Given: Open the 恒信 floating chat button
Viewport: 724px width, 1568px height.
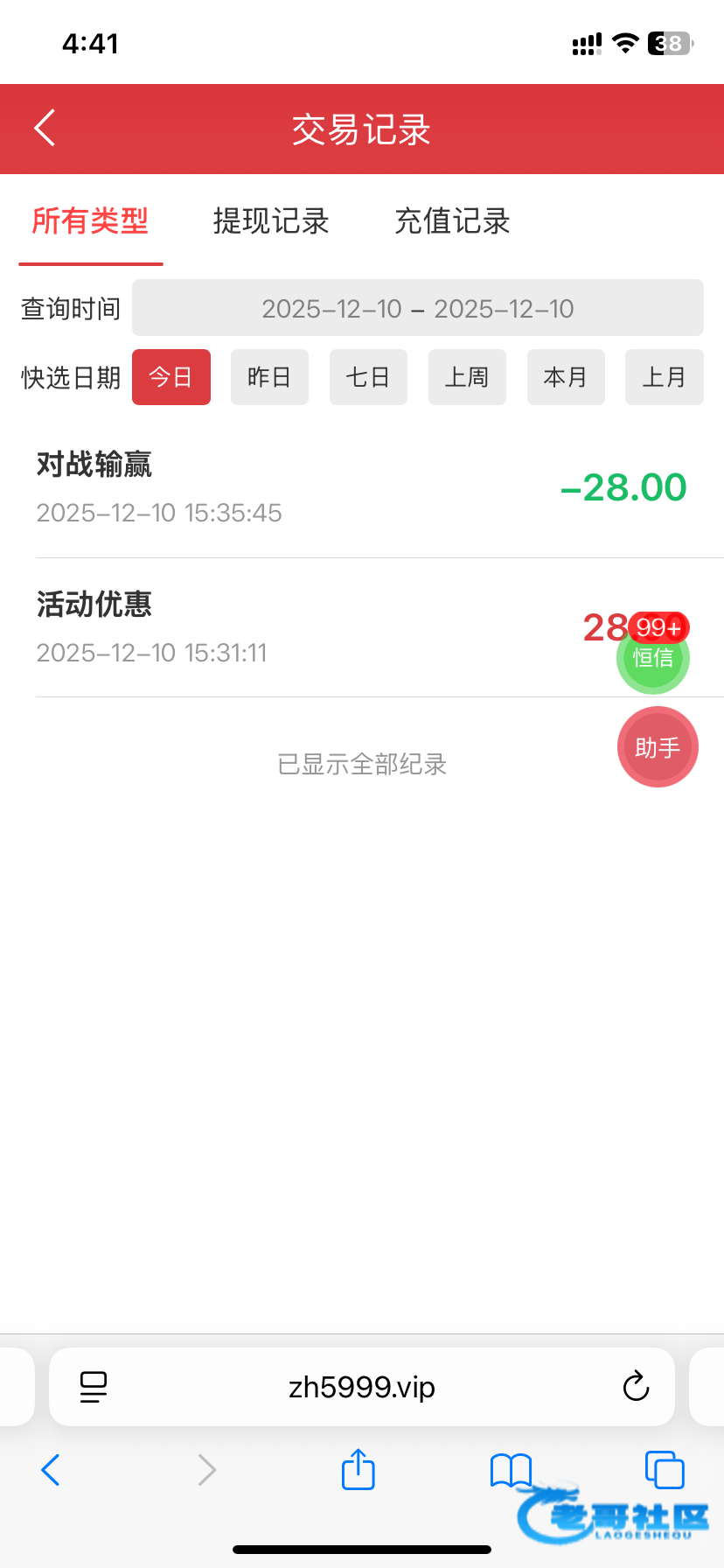Looking at the screenshot, I should [x=652, y=658].
